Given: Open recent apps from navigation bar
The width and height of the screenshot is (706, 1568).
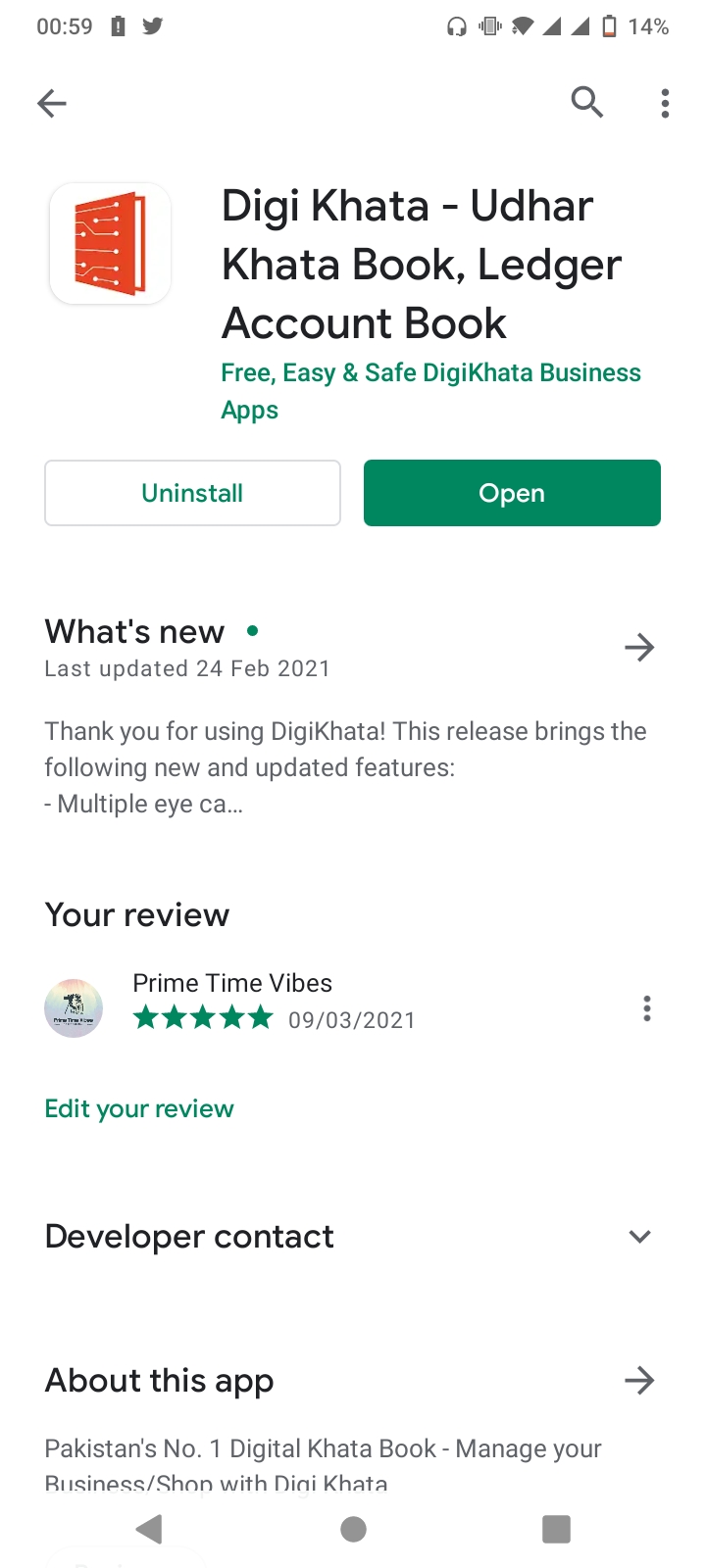Looking at the screenshot, I should (556, 1529).
